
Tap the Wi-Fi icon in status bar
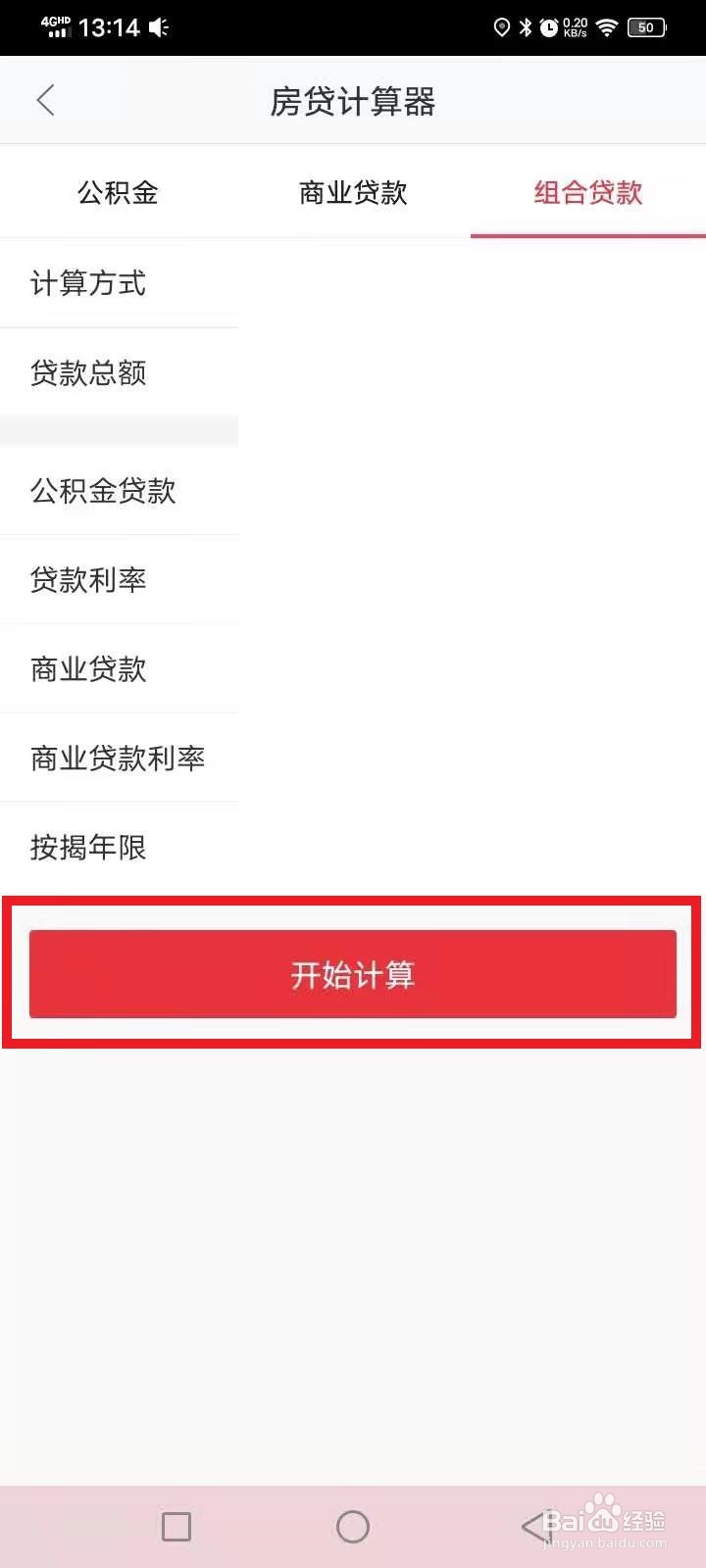pyautogui.click(x=606, y=26)
